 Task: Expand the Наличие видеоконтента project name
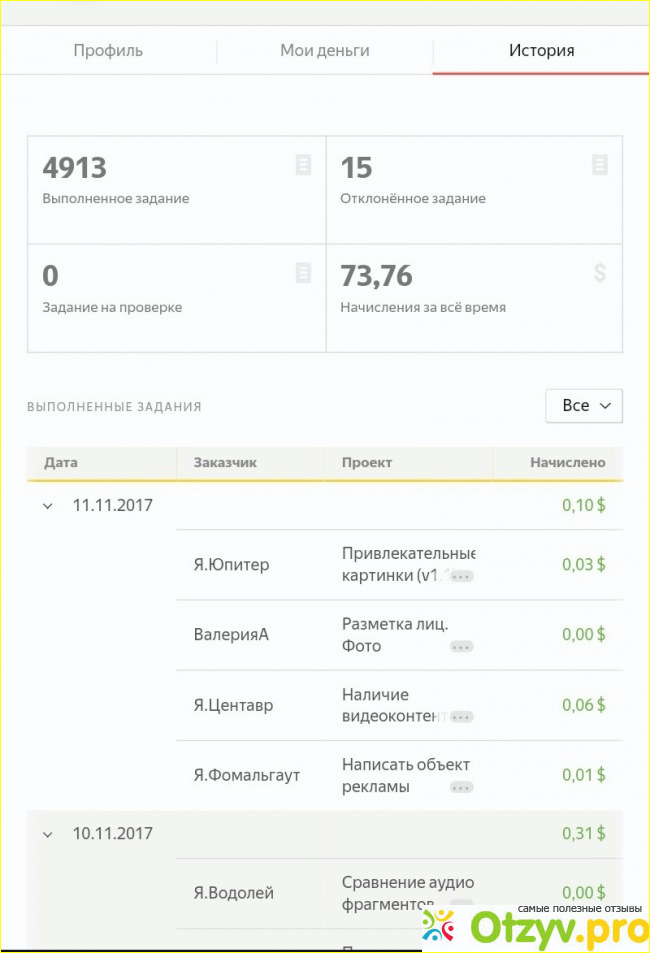(x=462, y=717)
